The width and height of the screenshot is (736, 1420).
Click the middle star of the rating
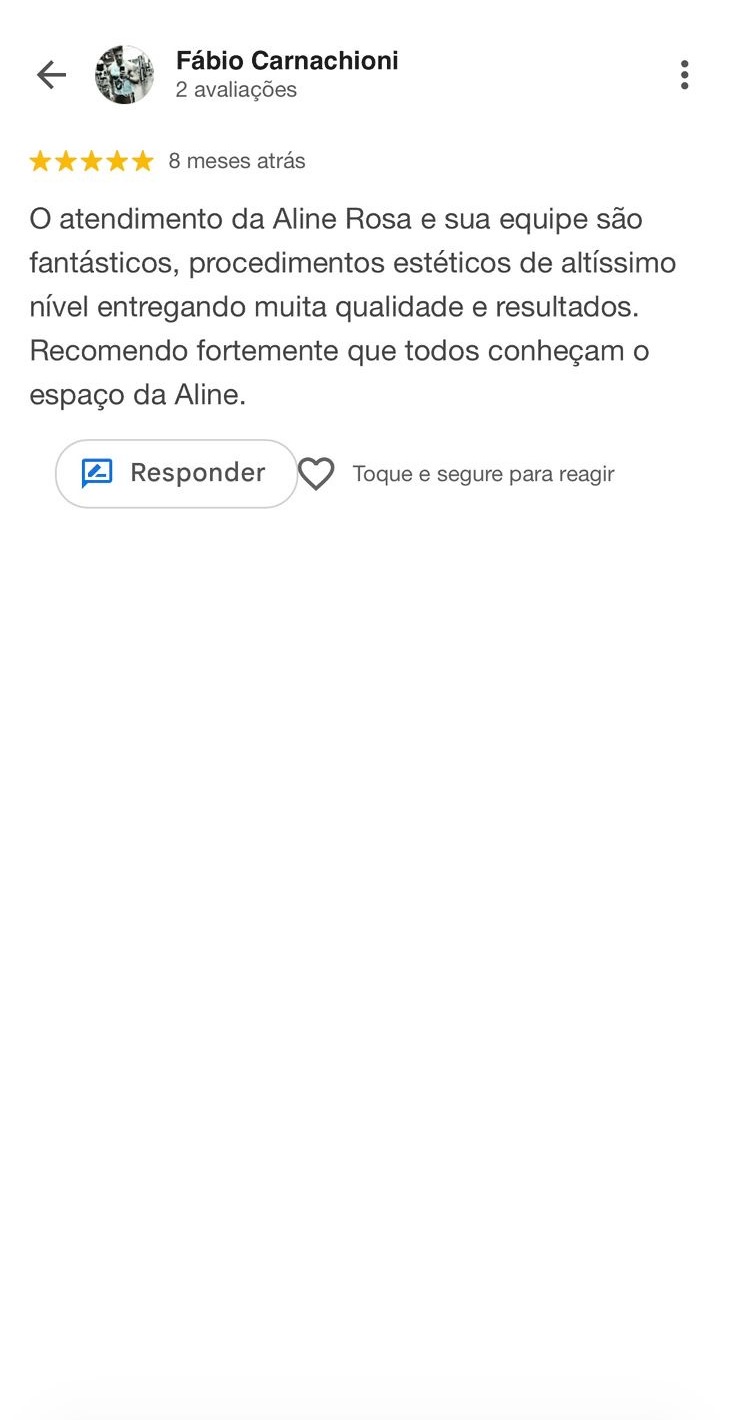click(91, 160)
